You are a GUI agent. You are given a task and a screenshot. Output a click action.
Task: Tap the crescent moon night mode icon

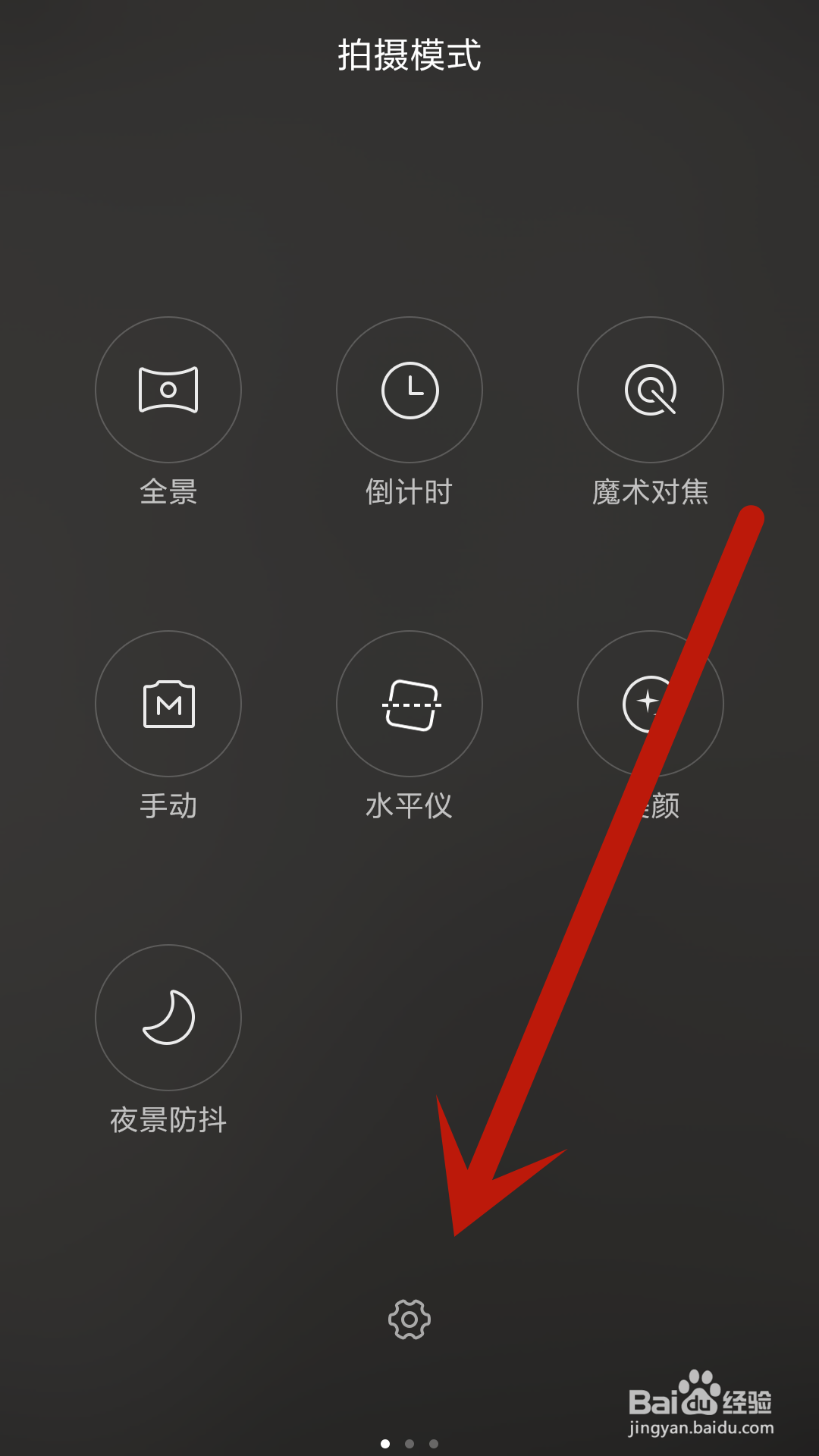click(x=167, y=1018)
